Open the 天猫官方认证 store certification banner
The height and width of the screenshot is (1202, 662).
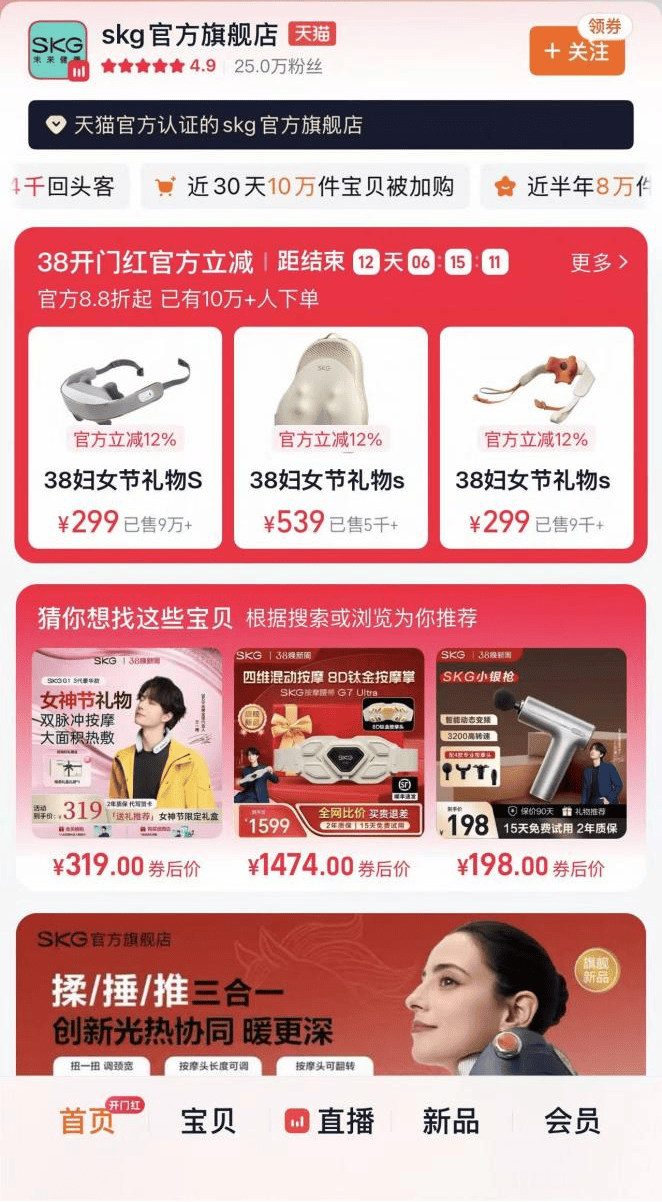(x=330, y=125)
